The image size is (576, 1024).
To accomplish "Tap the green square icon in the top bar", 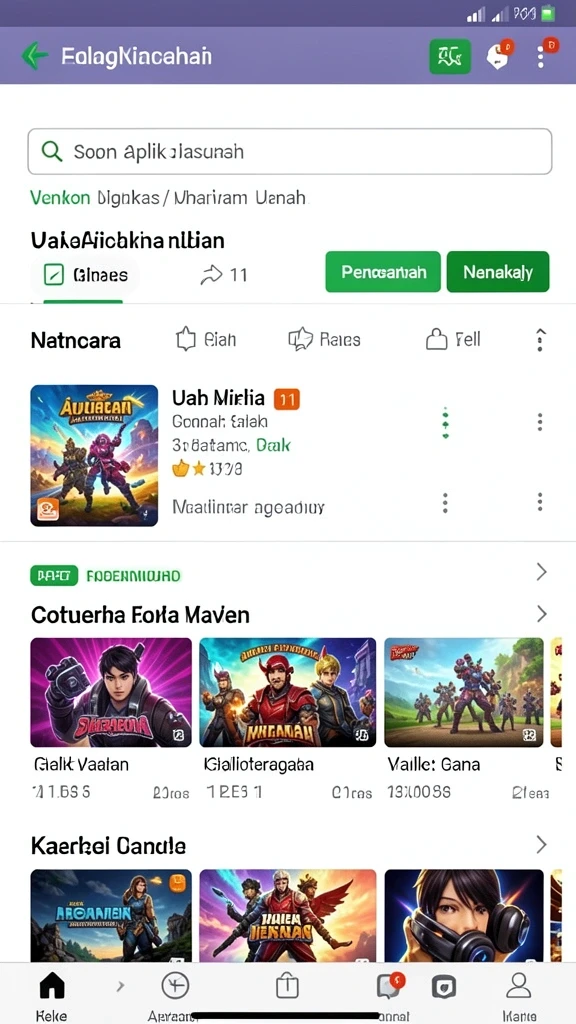I will click(x=449, y=57).
